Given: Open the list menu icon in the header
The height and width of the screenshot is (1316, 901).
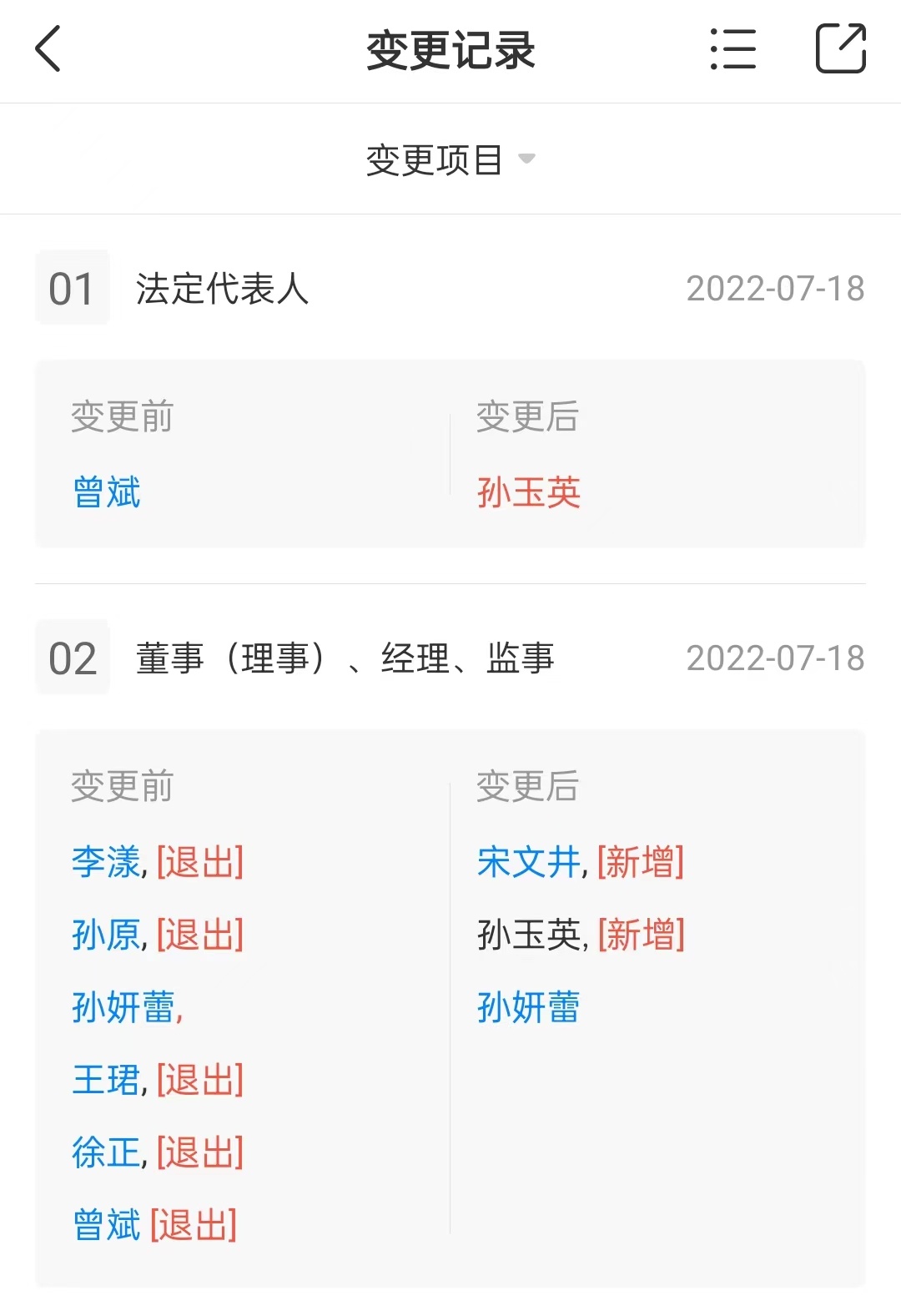Looking at the screenshot, I should [733, 49].
